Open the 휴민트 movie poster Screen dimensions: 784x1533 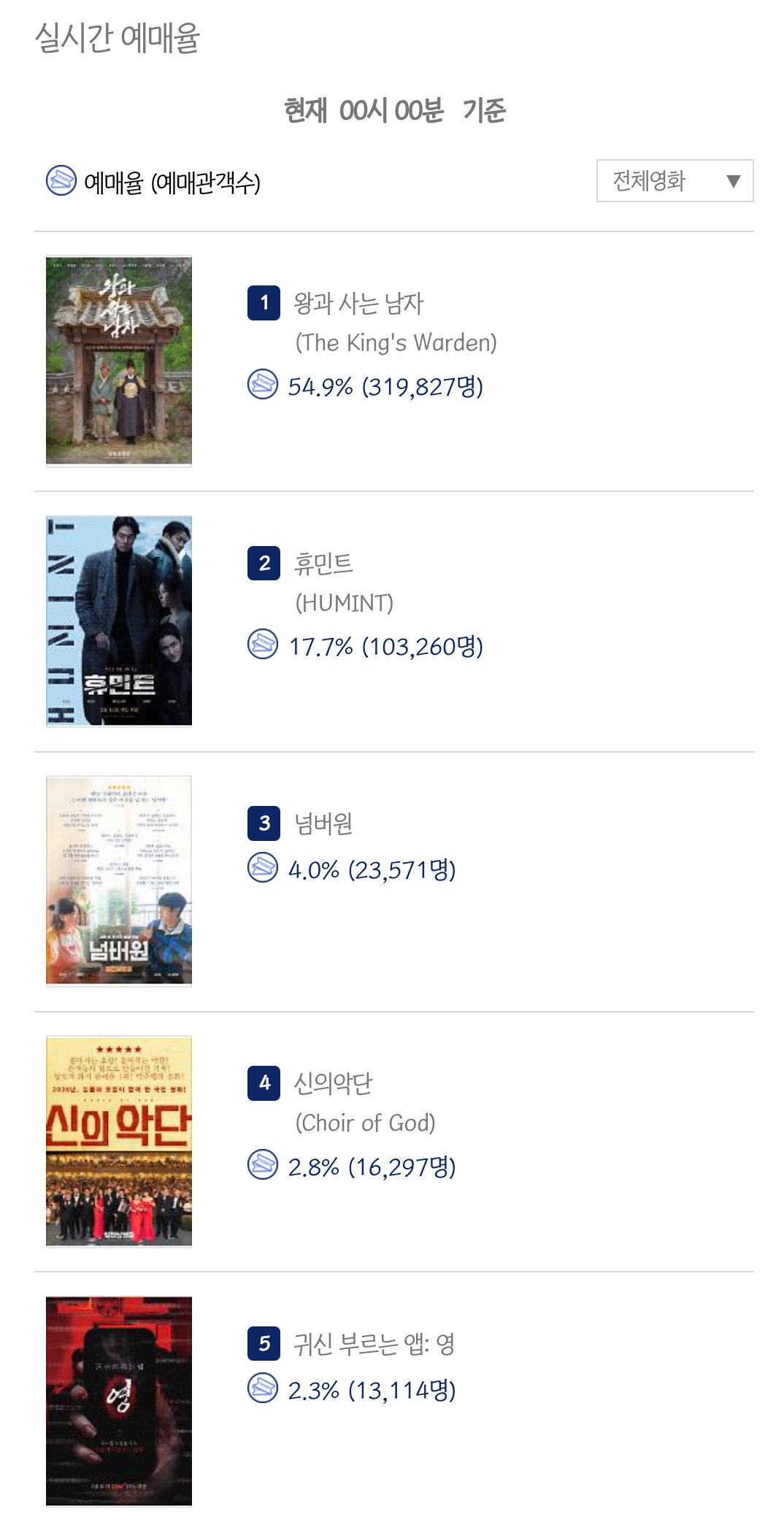(x=119, y=620)
